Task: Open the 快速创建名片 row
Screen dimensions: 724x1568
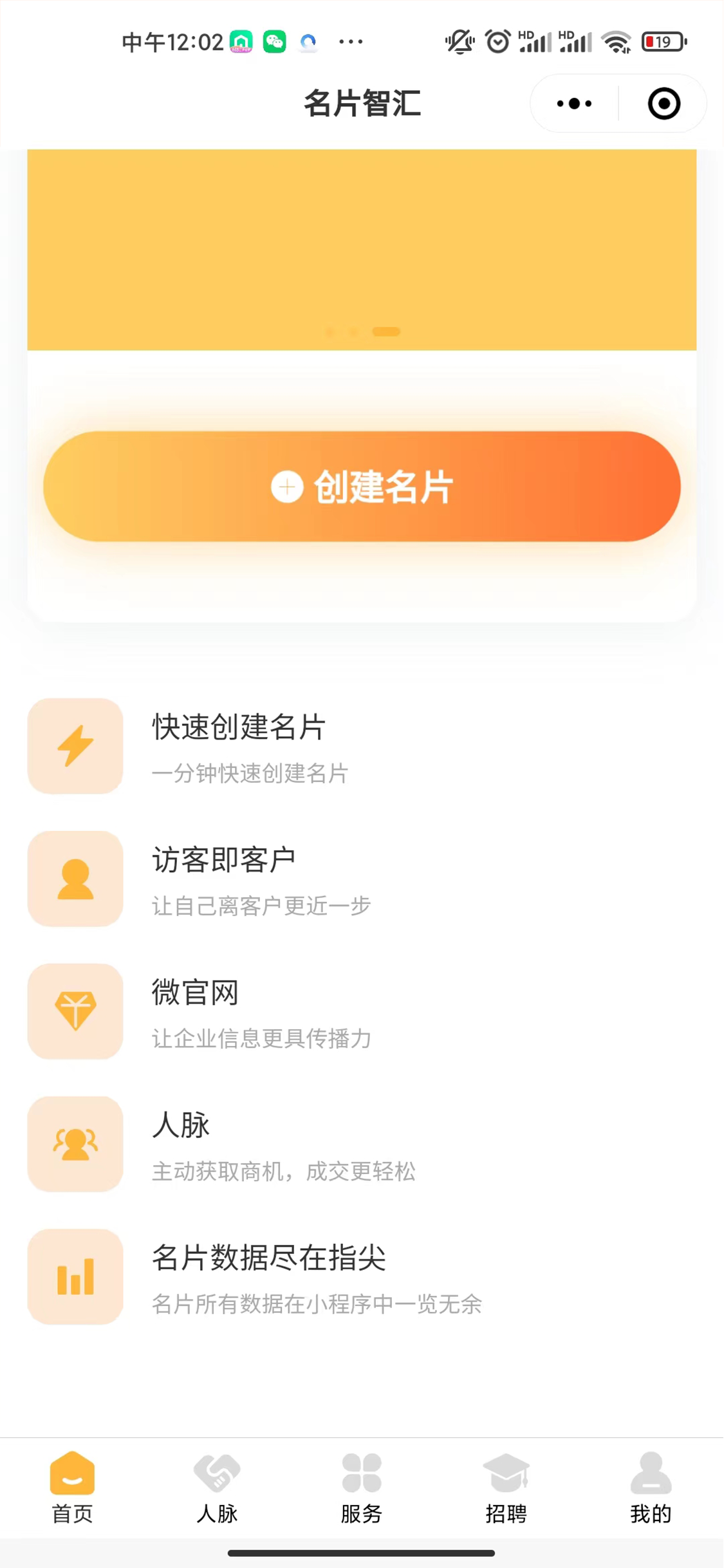Action: coord(362,746)
